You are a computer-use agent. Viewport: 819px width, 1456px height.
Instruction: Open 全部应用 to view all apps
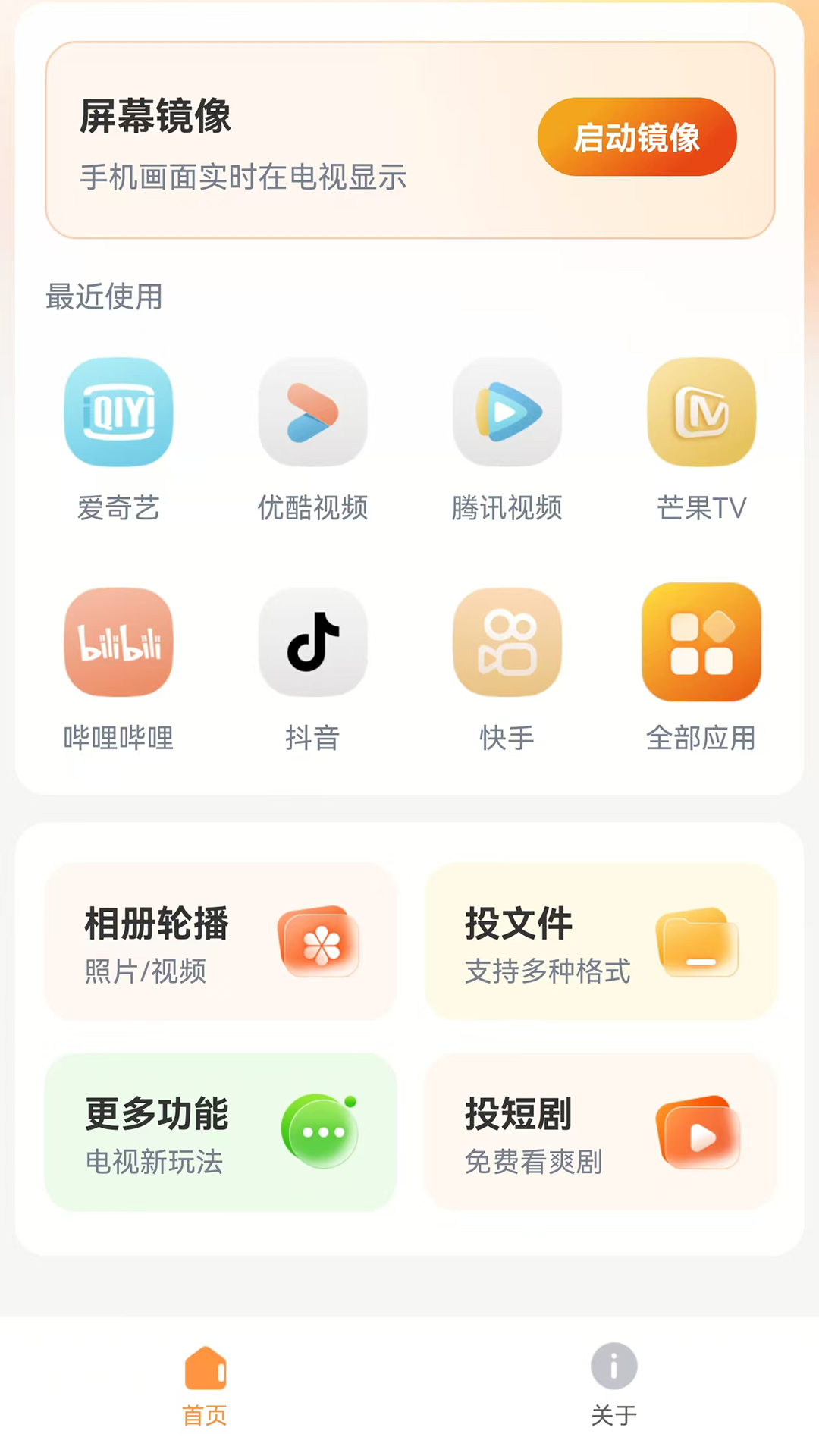click(x=701, y=642)
